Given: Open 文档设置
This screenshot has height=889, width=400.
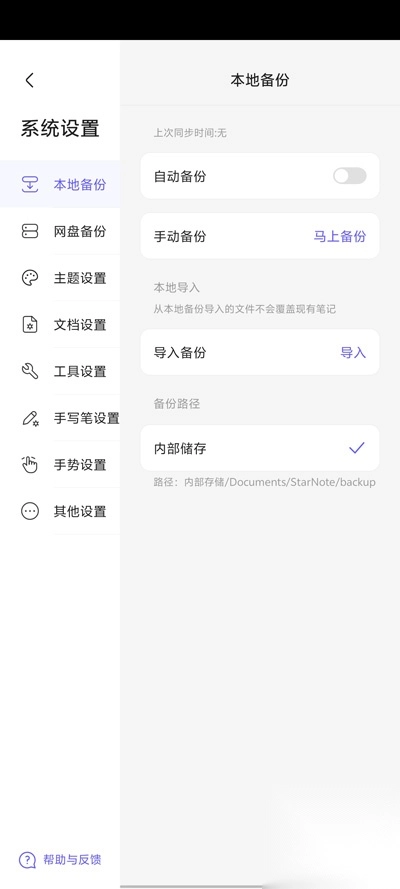Looking at the screenshot, I should [x=60, y=325].
